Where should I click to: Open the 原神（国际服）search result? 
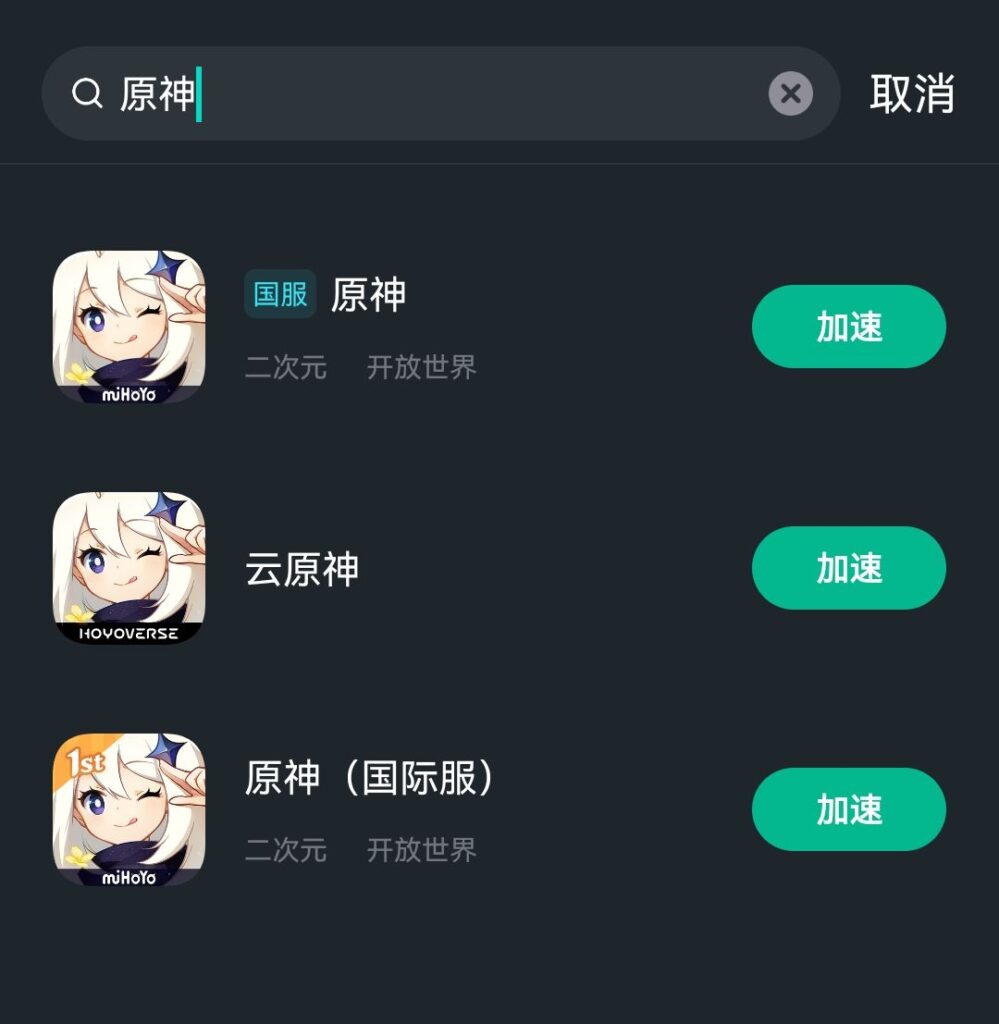pos(370,779)
